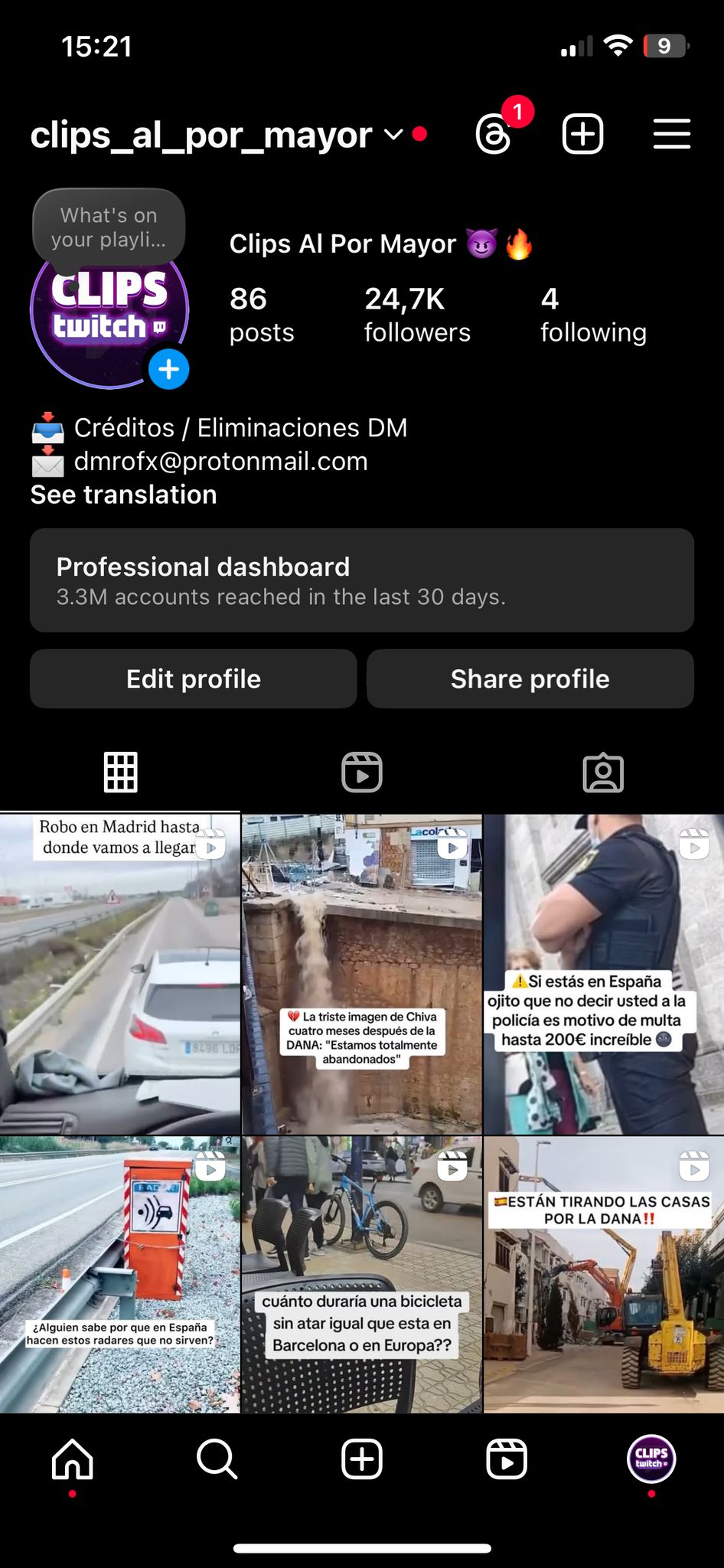The height and width of the screenshot is (1568, 724).
Task: Open the bicycle in Barcelona reel
Action: [x=362, y=1275]
